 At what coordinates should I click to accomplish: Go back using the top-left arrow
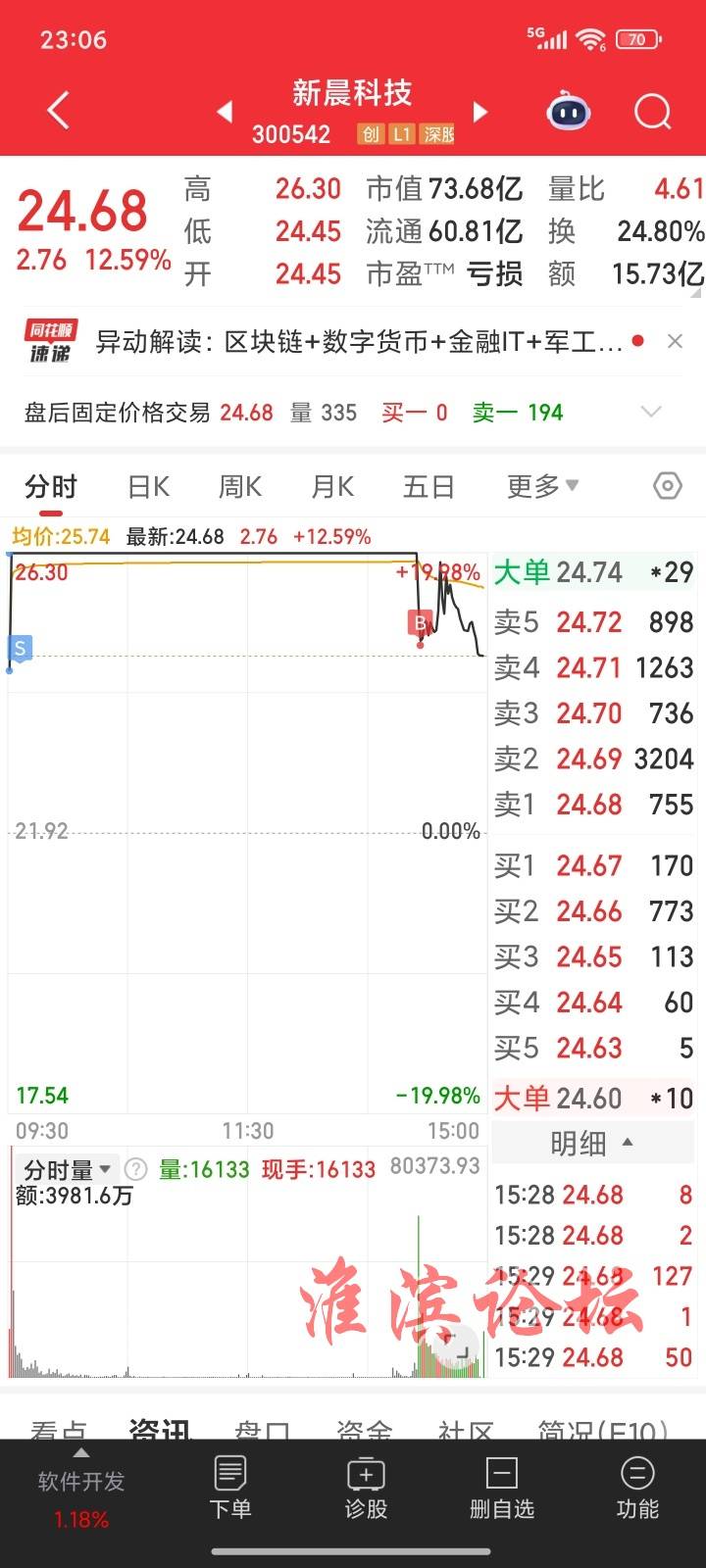tap(59, 111)
